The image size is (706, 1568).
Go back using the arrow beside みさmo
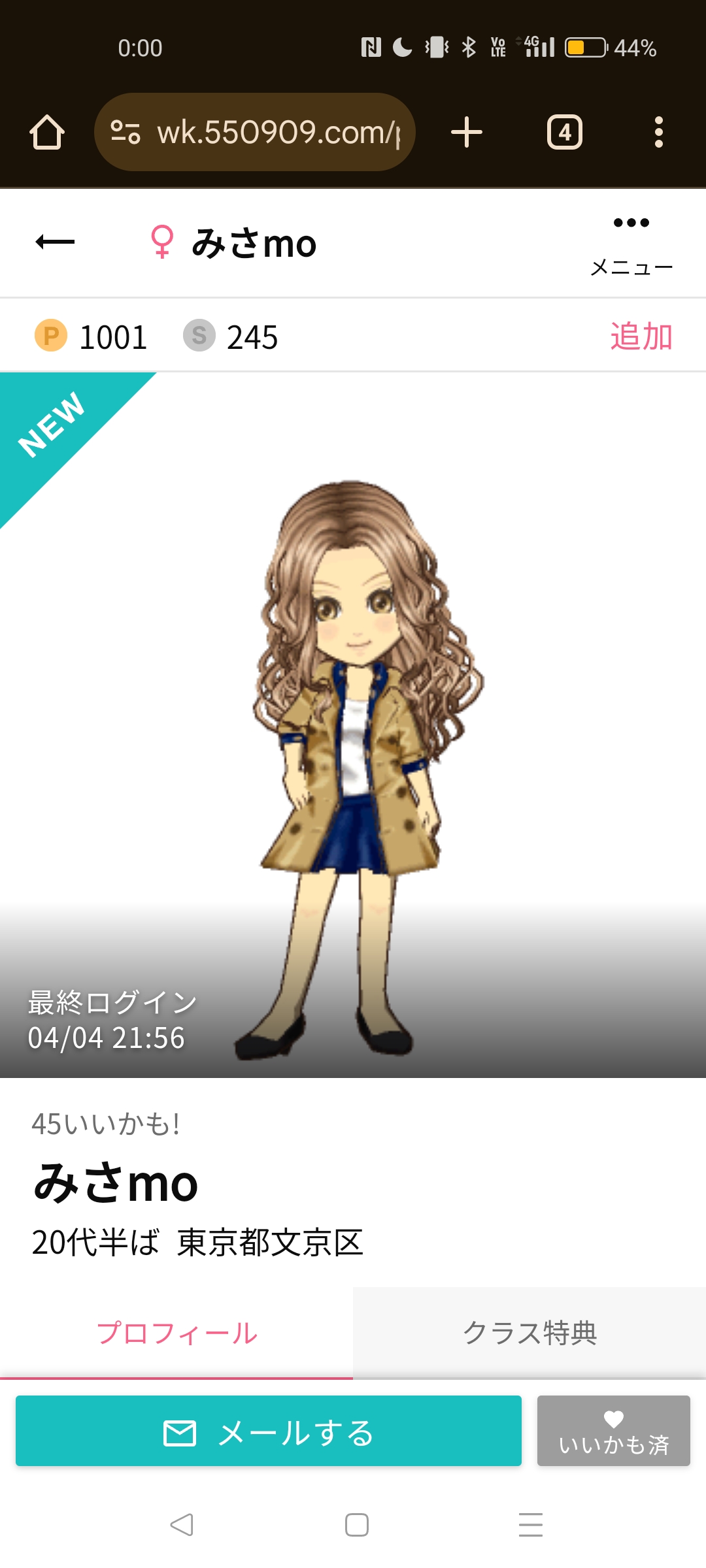[x=55, y=242]
